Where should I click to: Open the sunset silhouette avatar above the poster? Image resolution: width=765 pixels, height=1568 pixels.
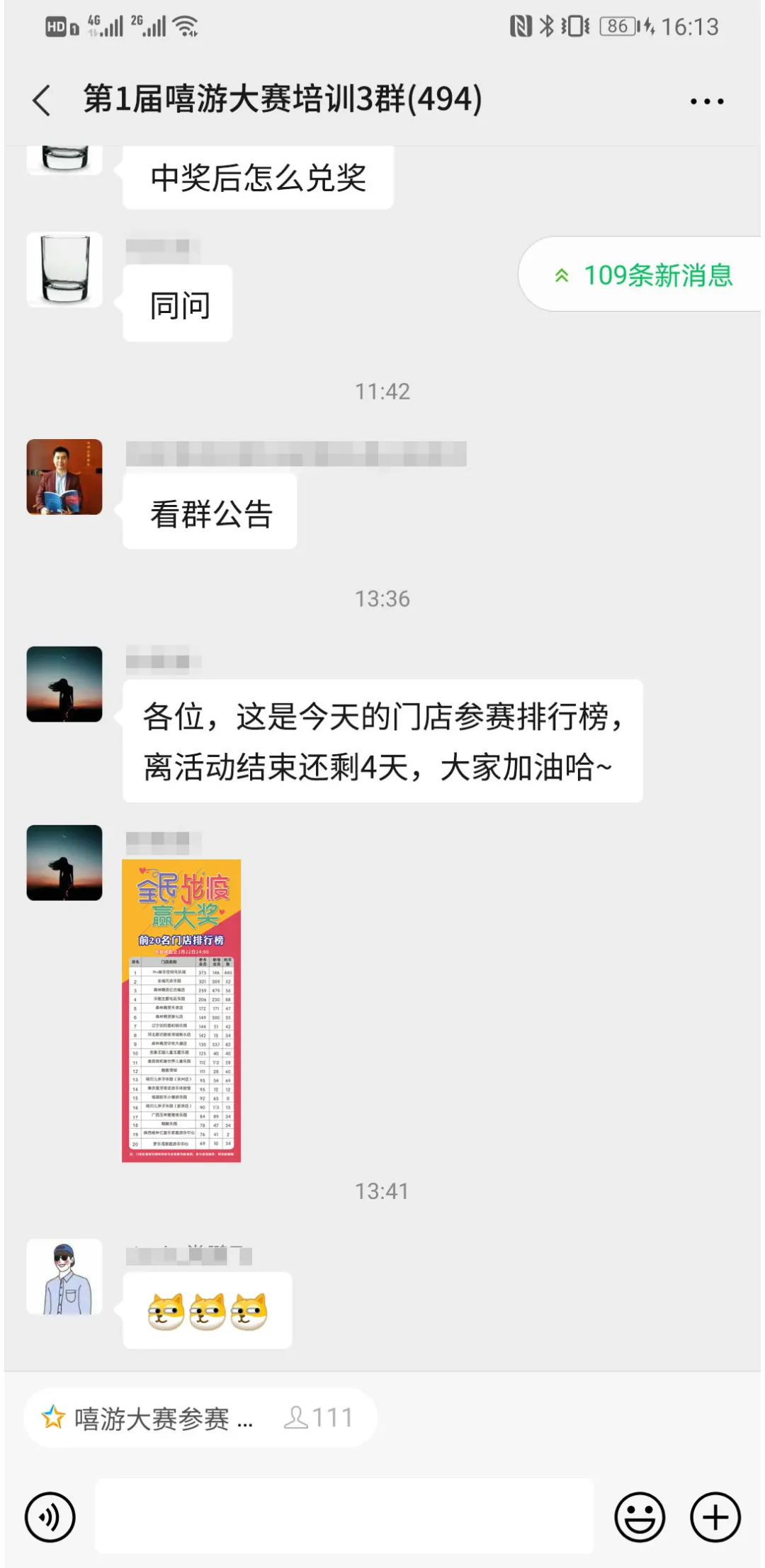pyautogui.click(x=64, y=863)
